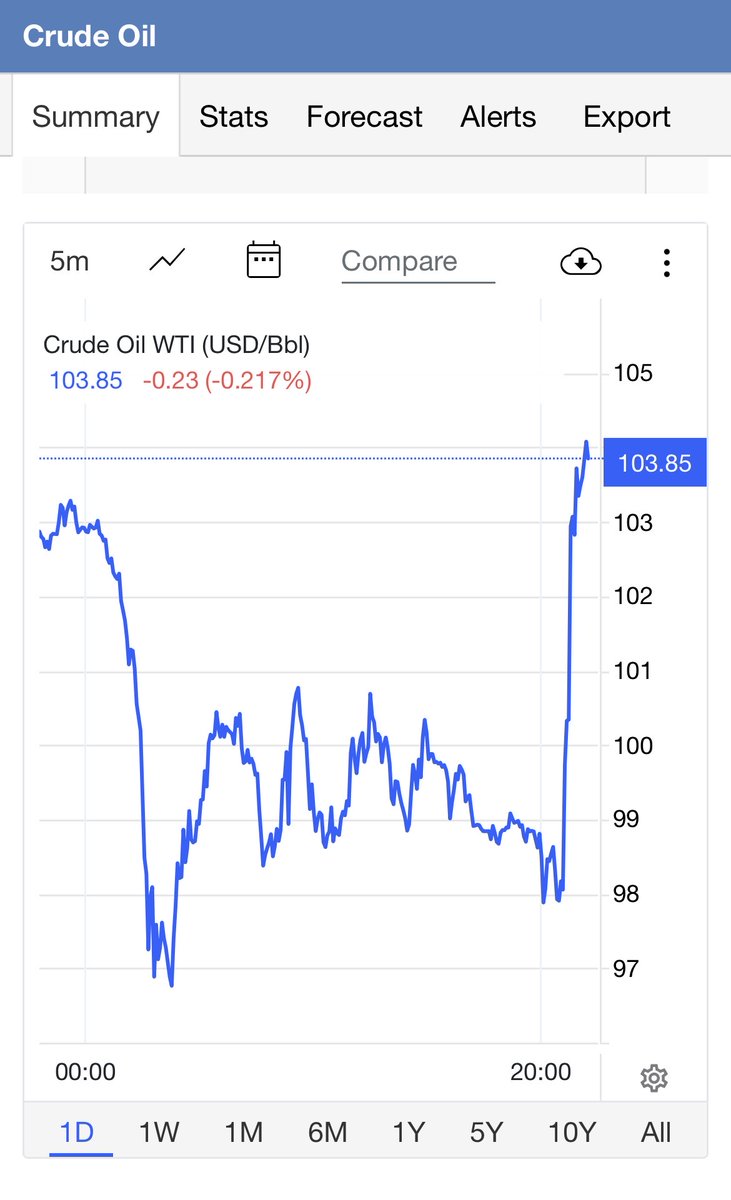The width and height of the screenshot is (731, 1200).
Task: Switch chart to 1M range
Action: pyautogui.click(x=243, y=1132)
